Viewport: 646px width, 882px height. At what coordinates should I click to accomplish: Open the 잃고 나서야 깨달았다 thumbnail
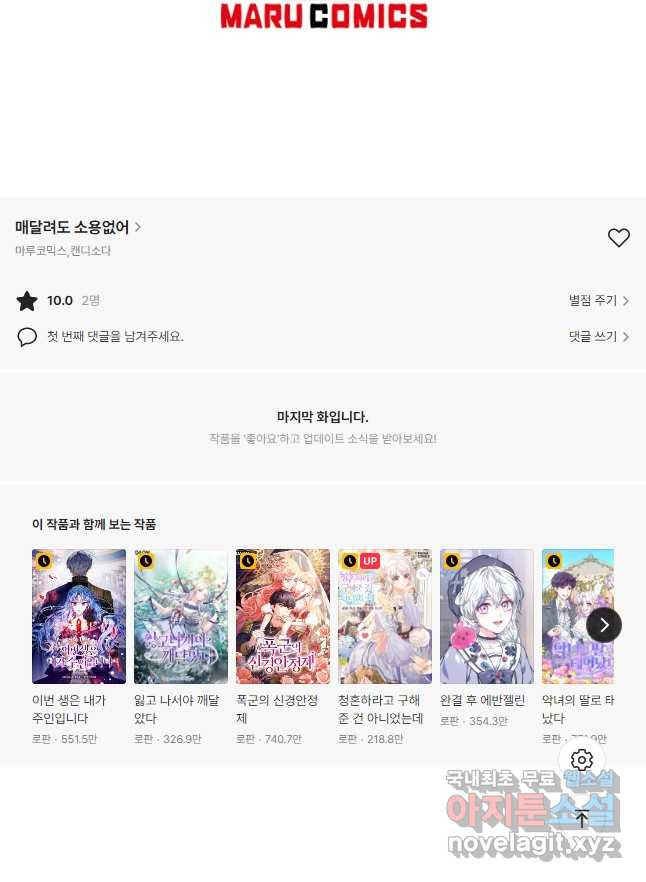pos(181,616)
